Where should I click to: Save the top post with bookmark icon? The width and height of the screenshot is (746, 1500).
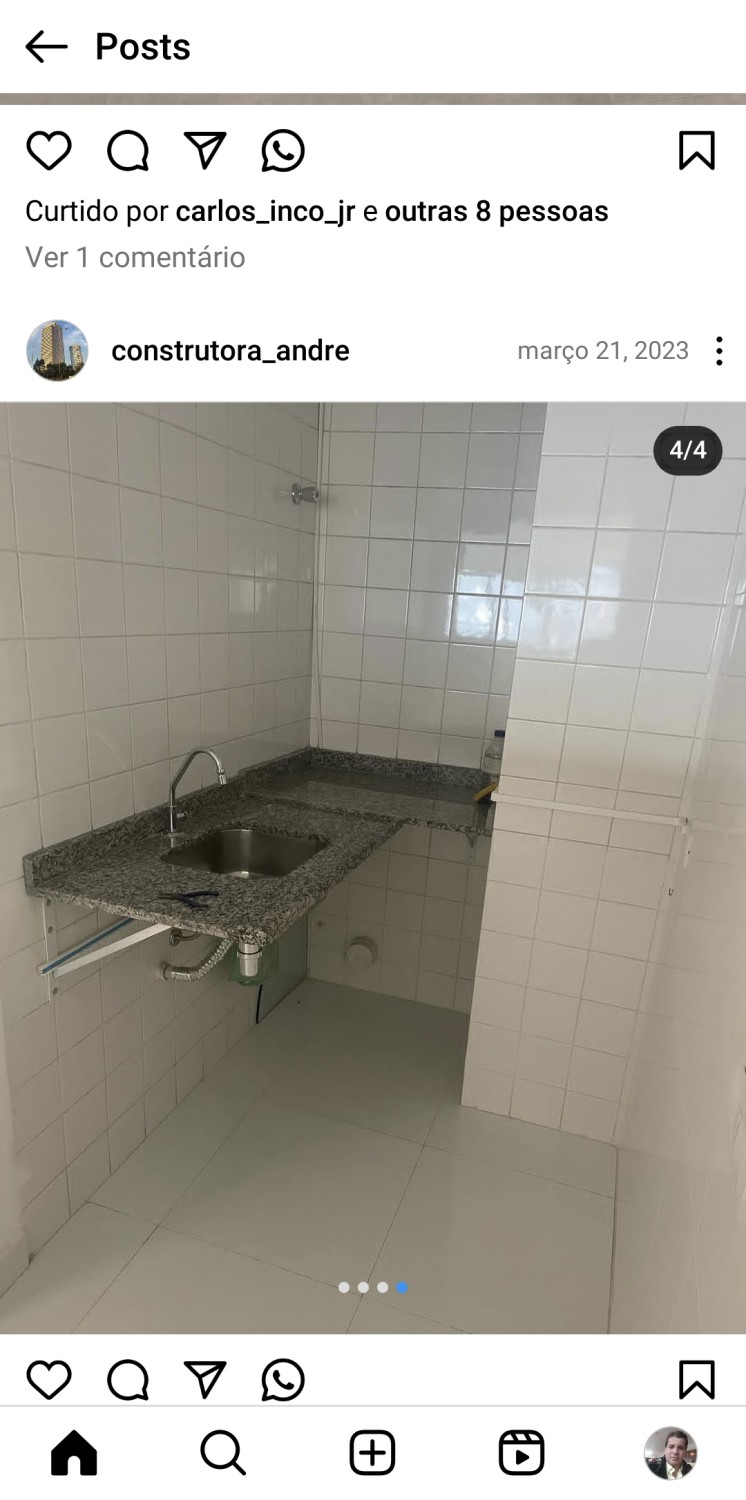click(697, 151)
